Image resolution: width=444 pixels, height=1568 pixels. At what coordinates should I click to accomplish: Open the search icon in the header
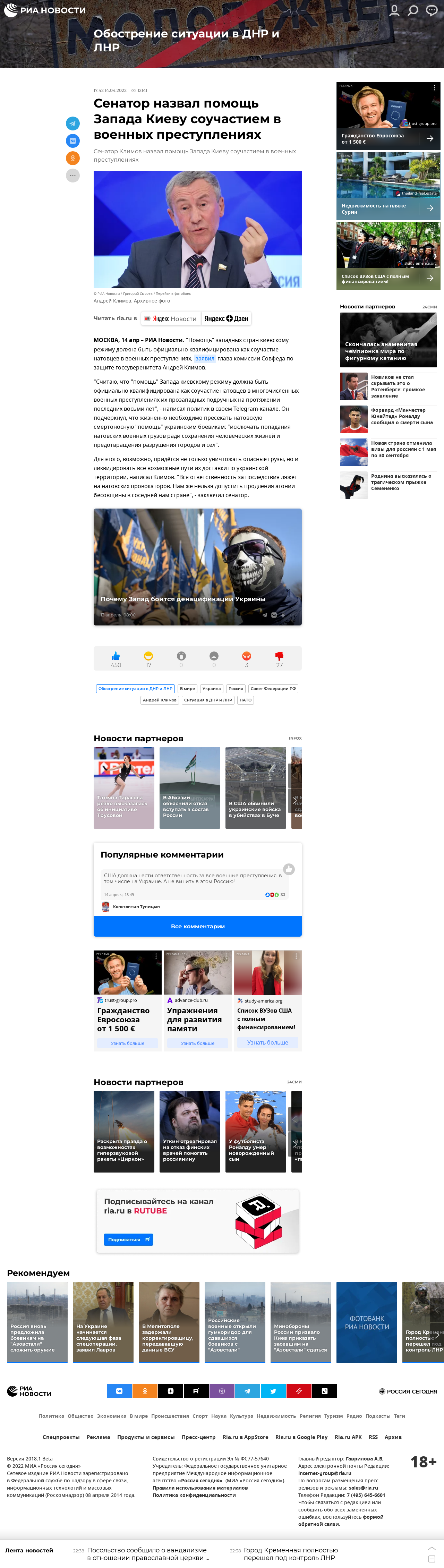click(413, 10)
